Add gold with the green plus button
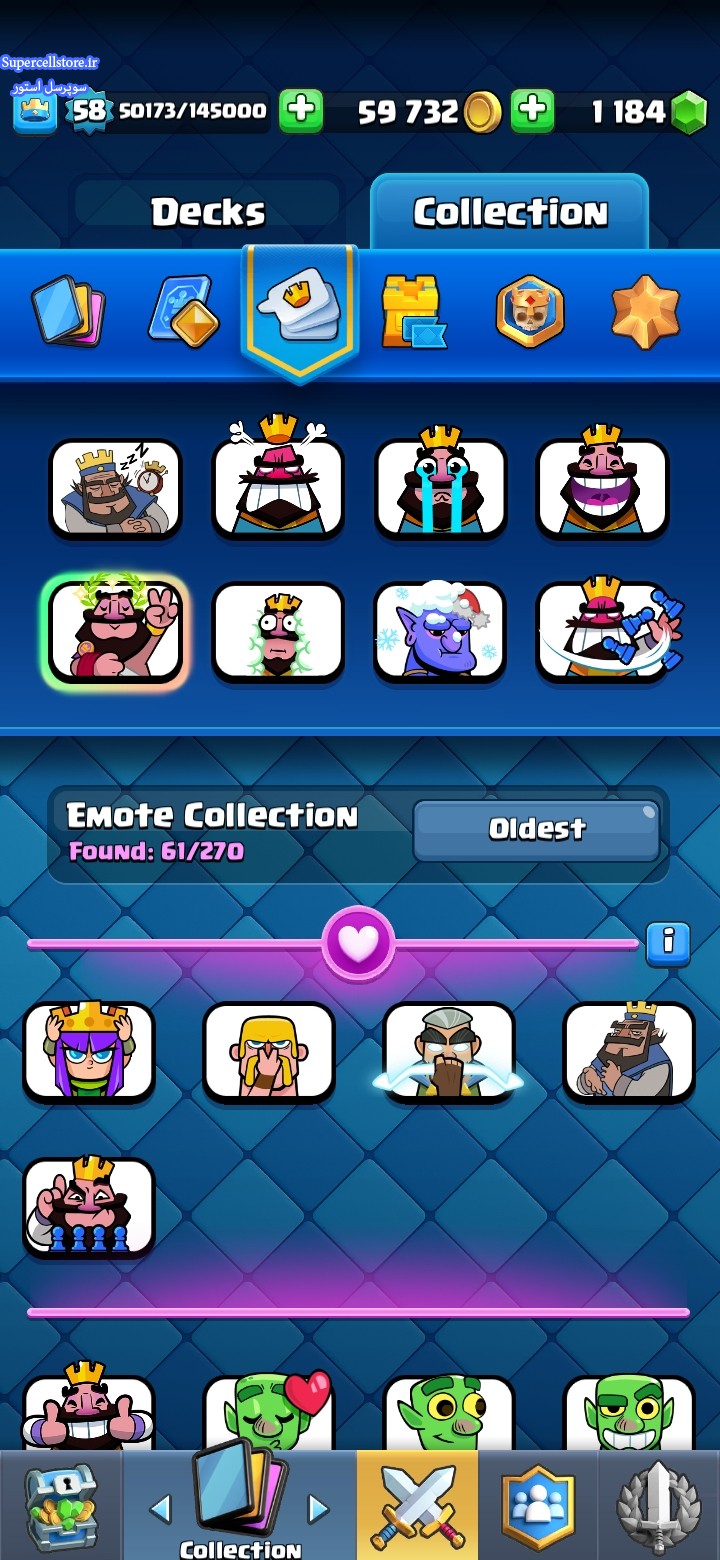 click(301, 111)
